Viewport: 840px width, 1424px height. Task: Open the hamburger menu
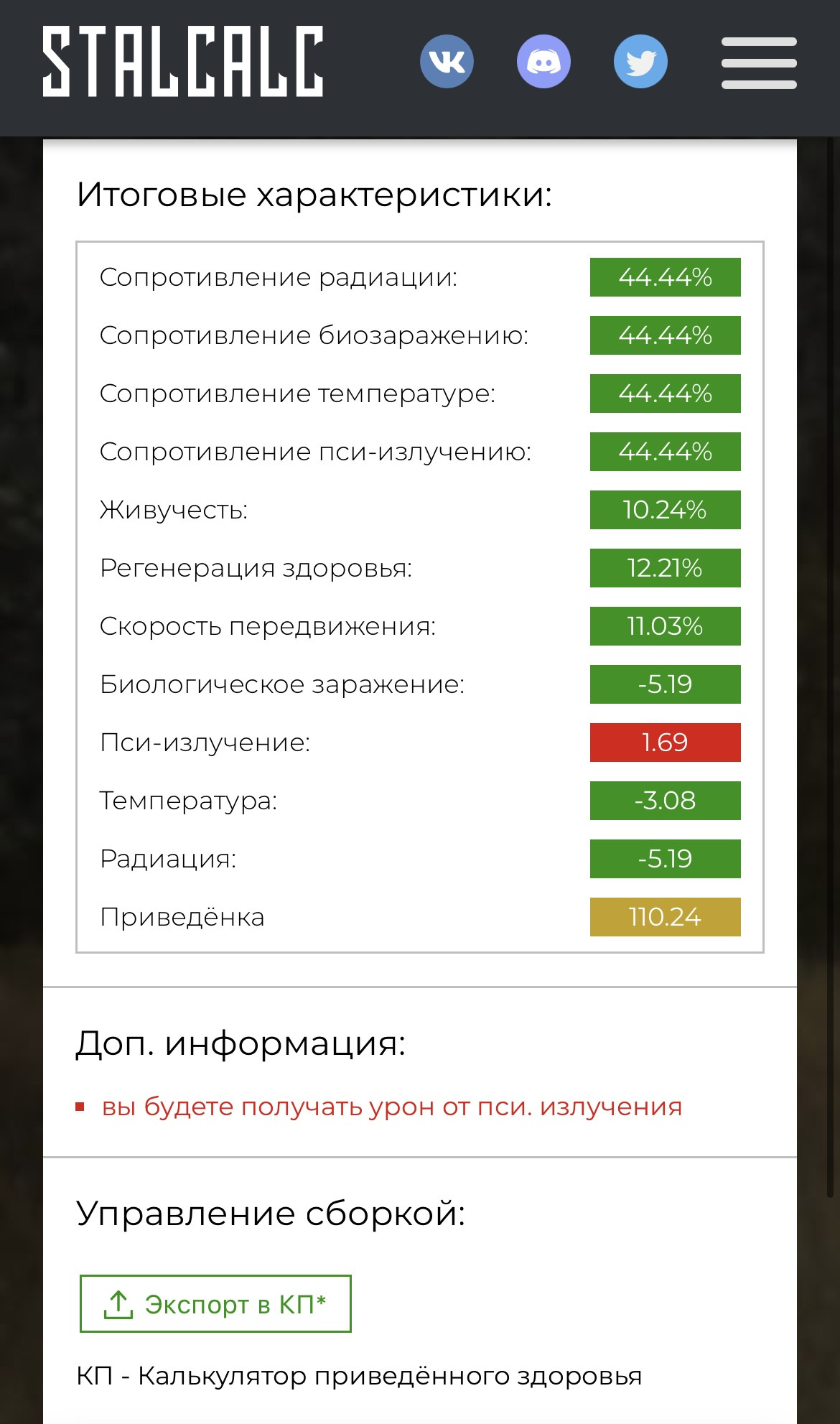[759, 63]
